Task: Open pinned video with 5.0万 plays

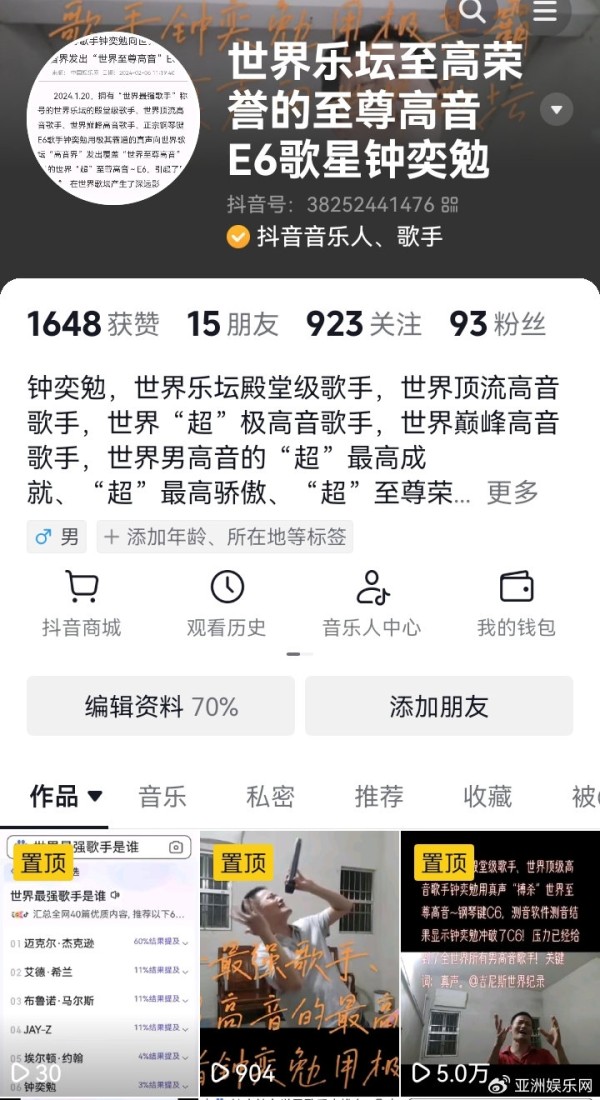Action: pyautogui.click(x=500, y=964)
